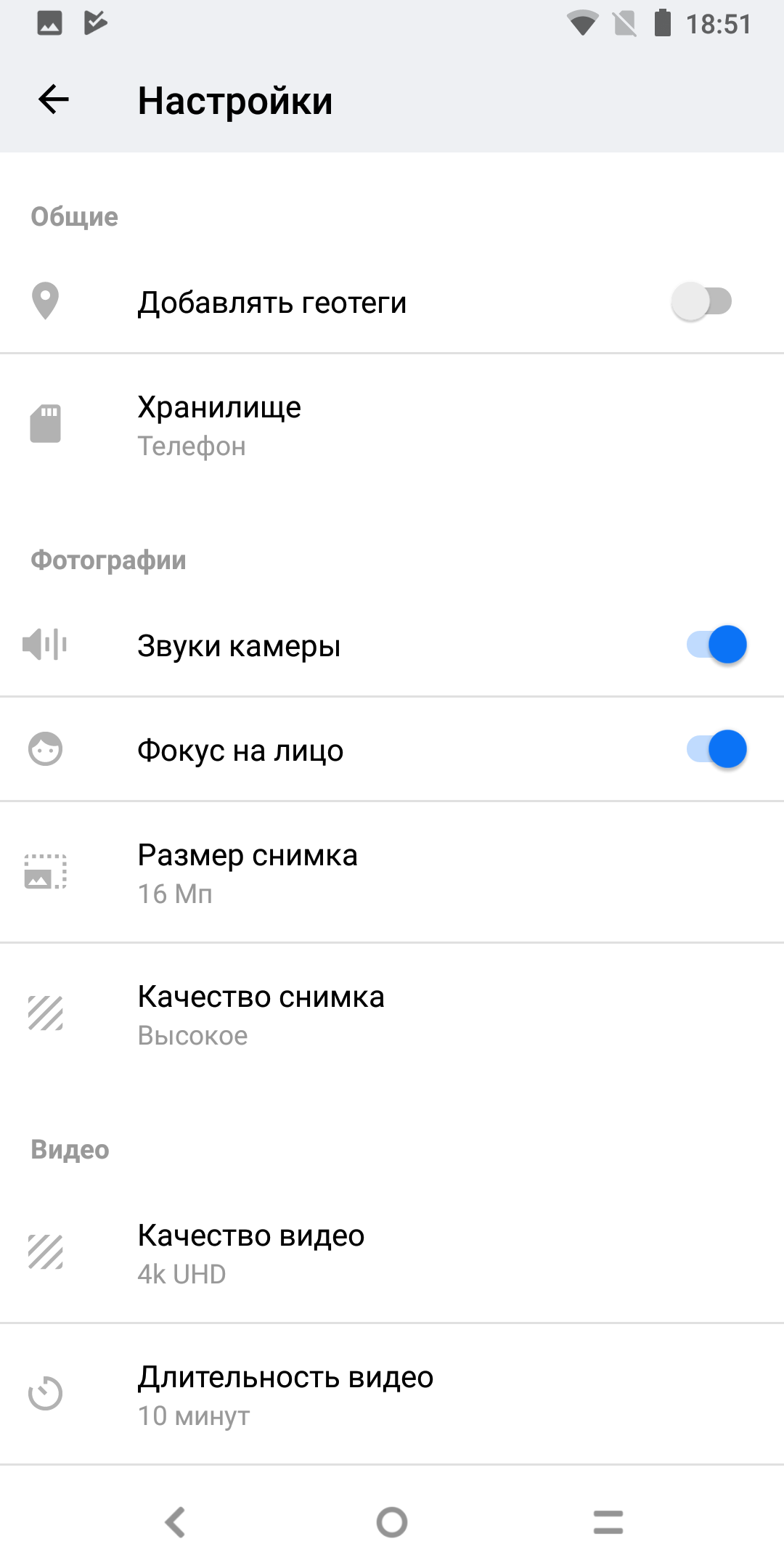Image resolution: width=784 pixels, height=1568 pixels.
Task: Turn off Звуки камеры
Action: pyautogui.click(x=716, y=645)
